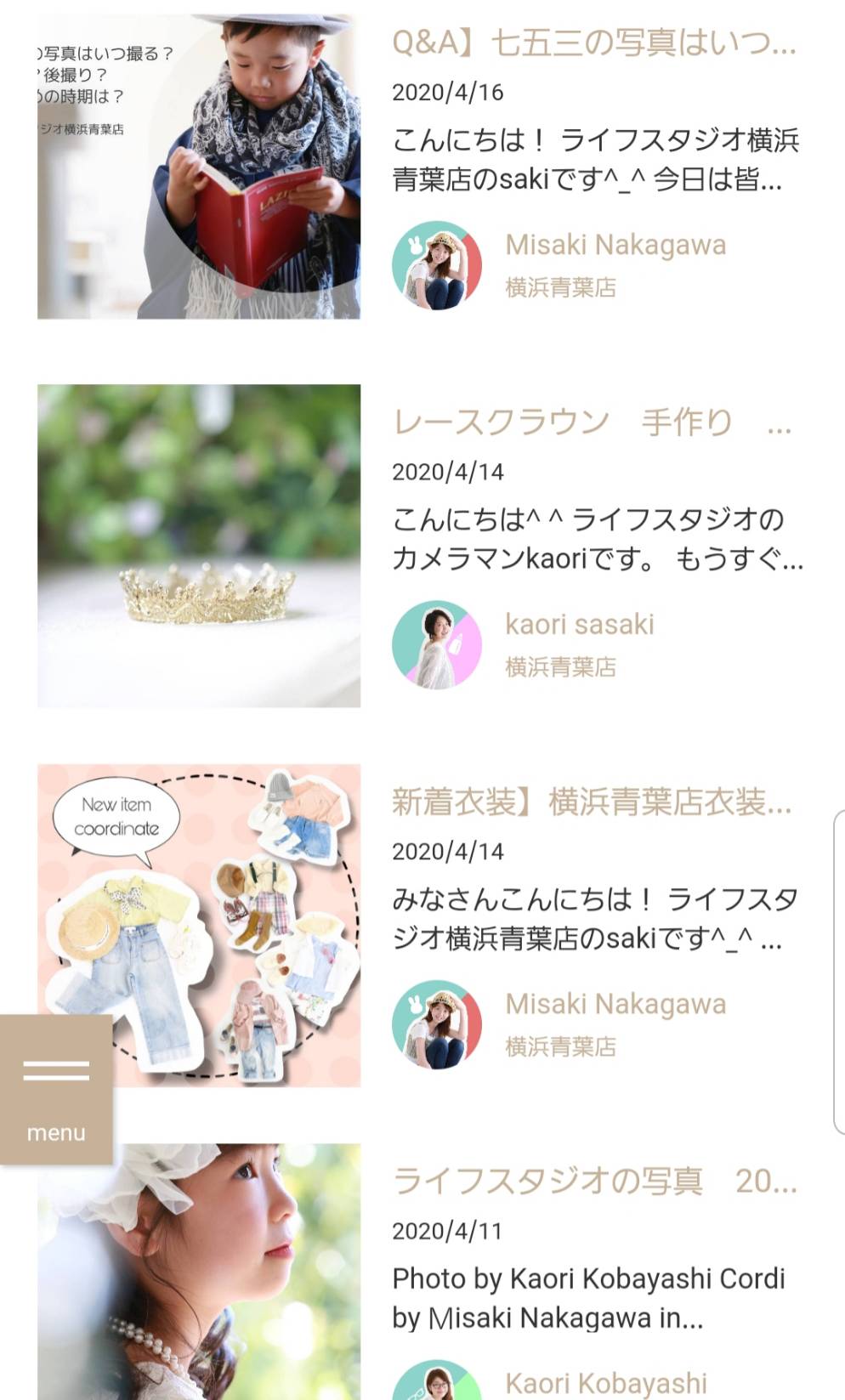Tap the gold lace crown thumbnail

tap(198, 545)
